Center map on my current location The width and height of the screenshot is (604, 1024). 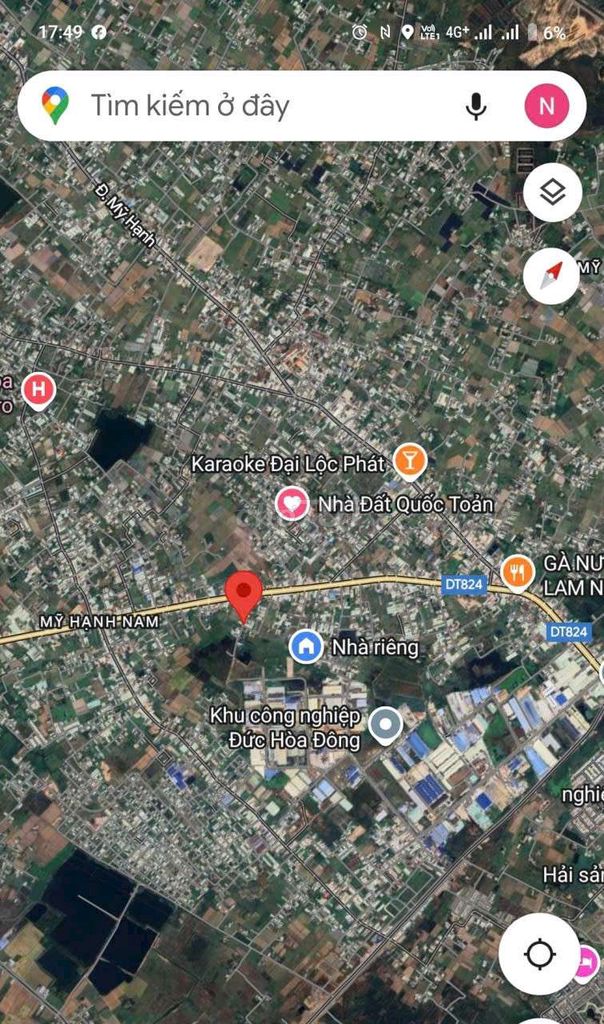point(539,954)
